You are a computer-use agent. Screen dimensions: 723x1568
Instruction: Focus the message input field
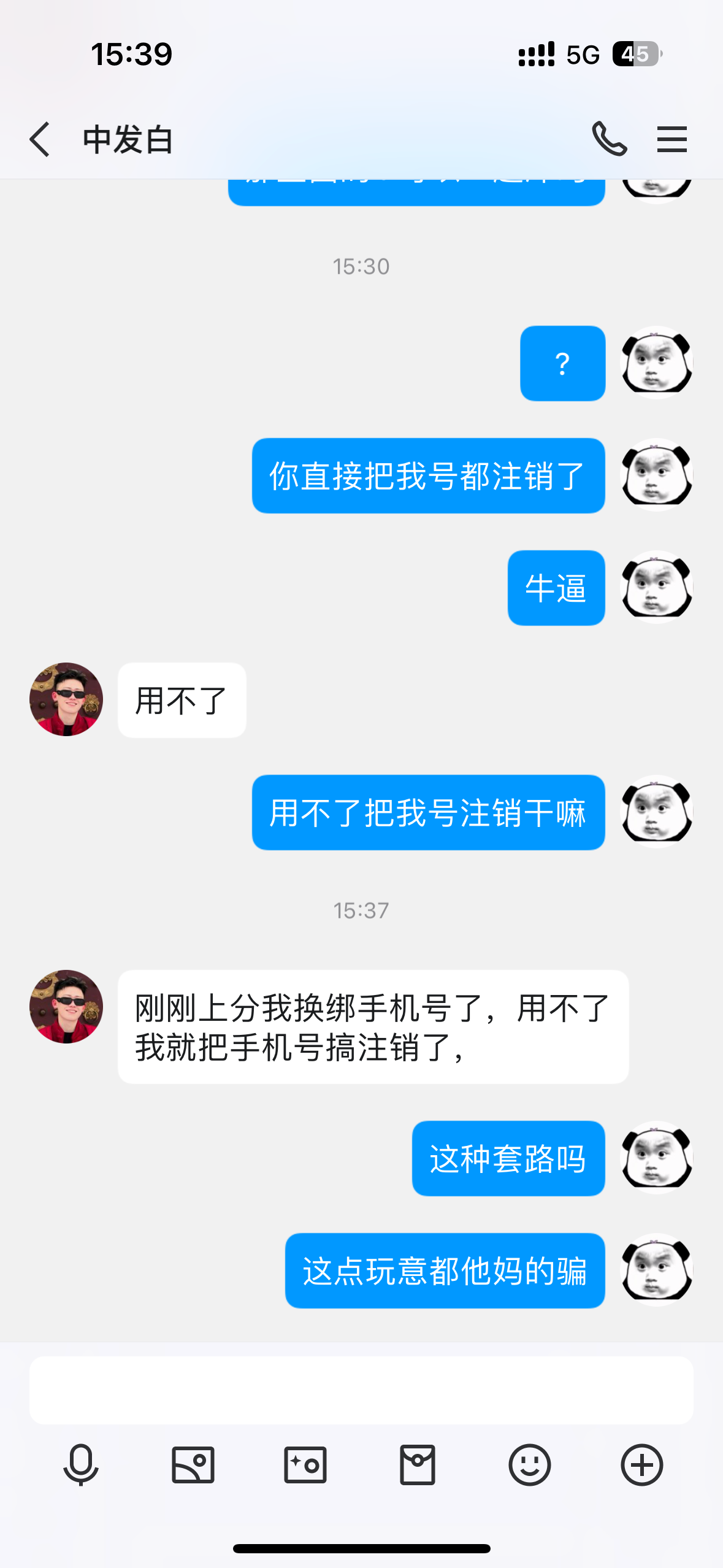tap(361, 1390)
